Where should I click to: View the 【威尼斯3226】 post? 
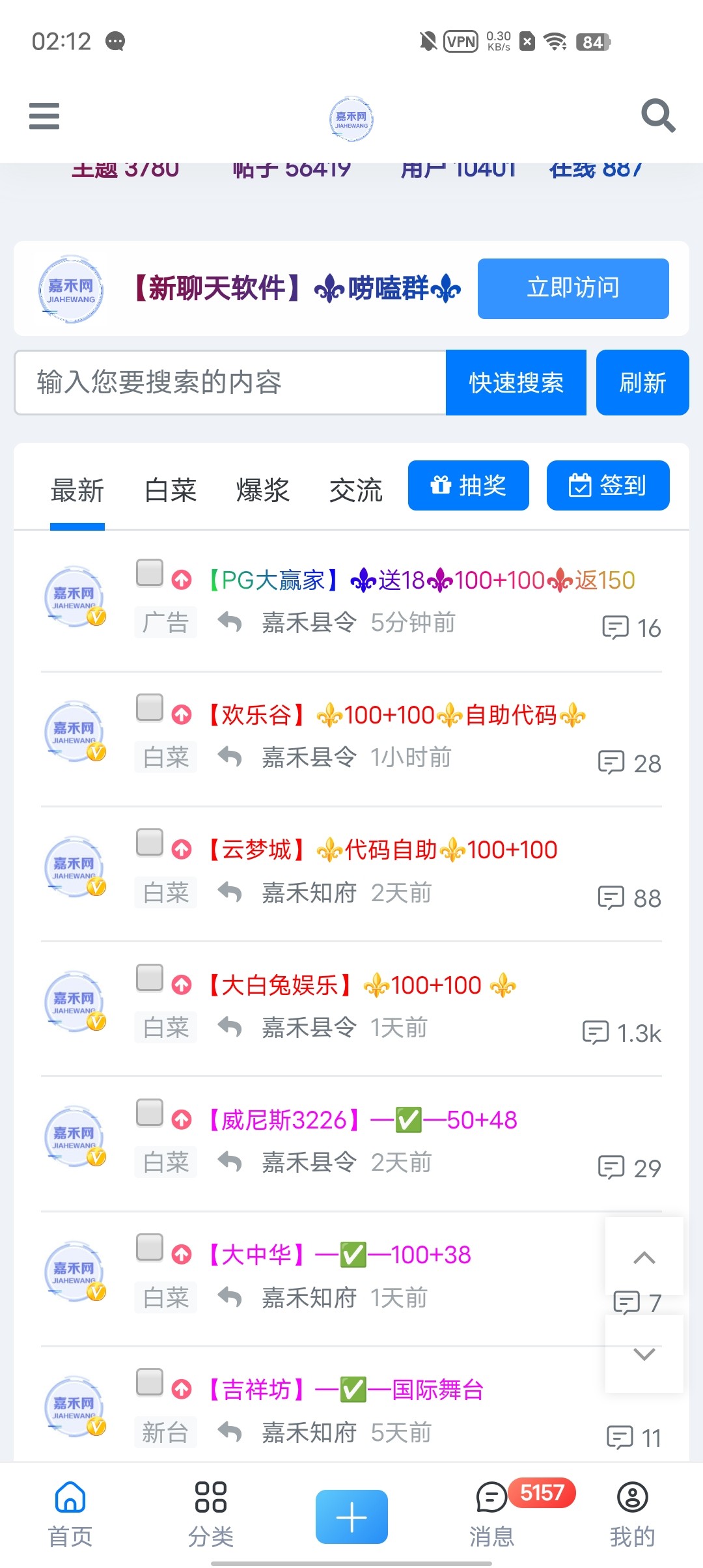click(x=362, y=1120)
